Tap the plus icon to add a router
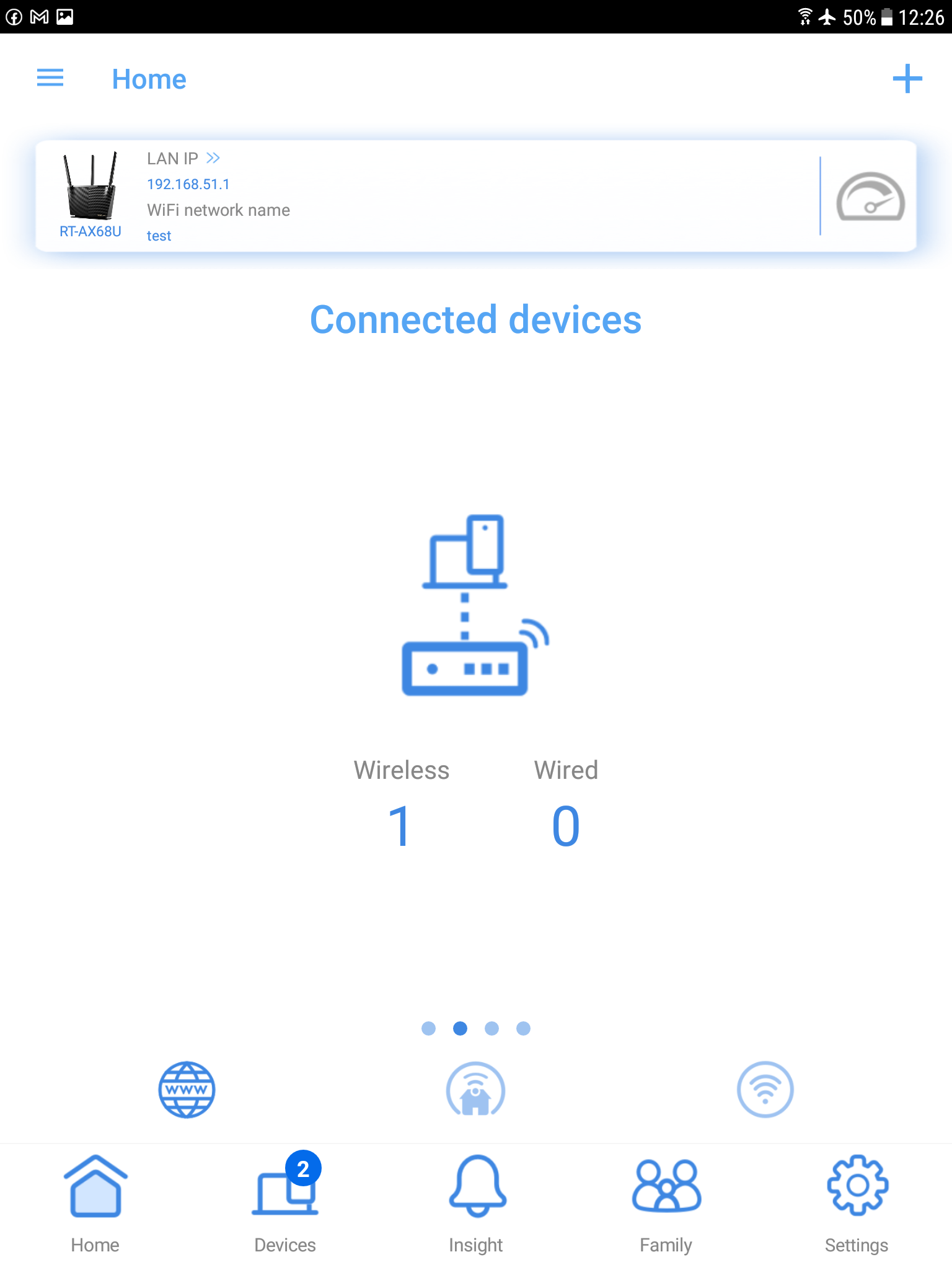 (x=907, y=79)
